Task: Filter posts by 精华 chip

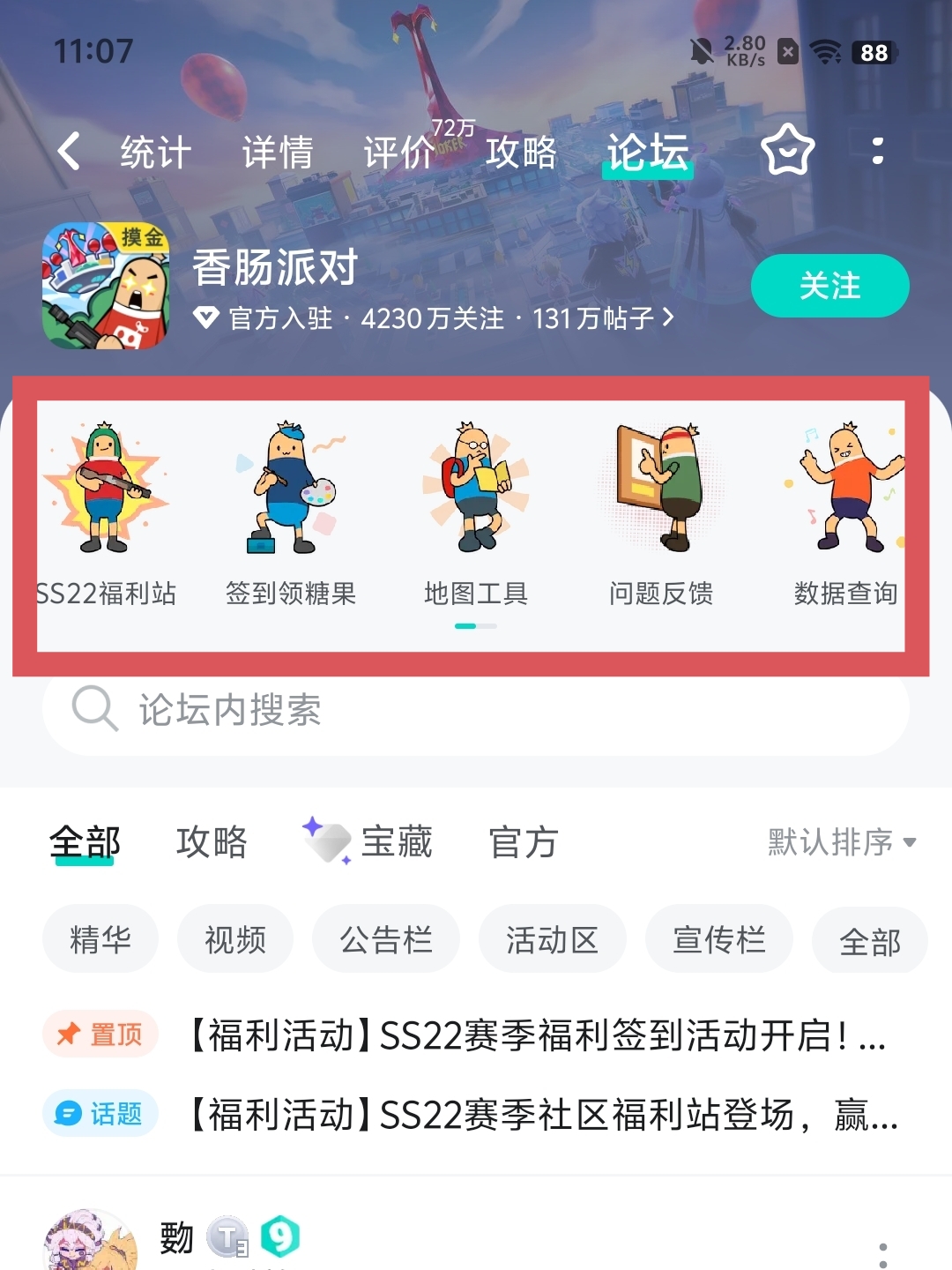Action: pyautogui.click(x=100, y=939)
